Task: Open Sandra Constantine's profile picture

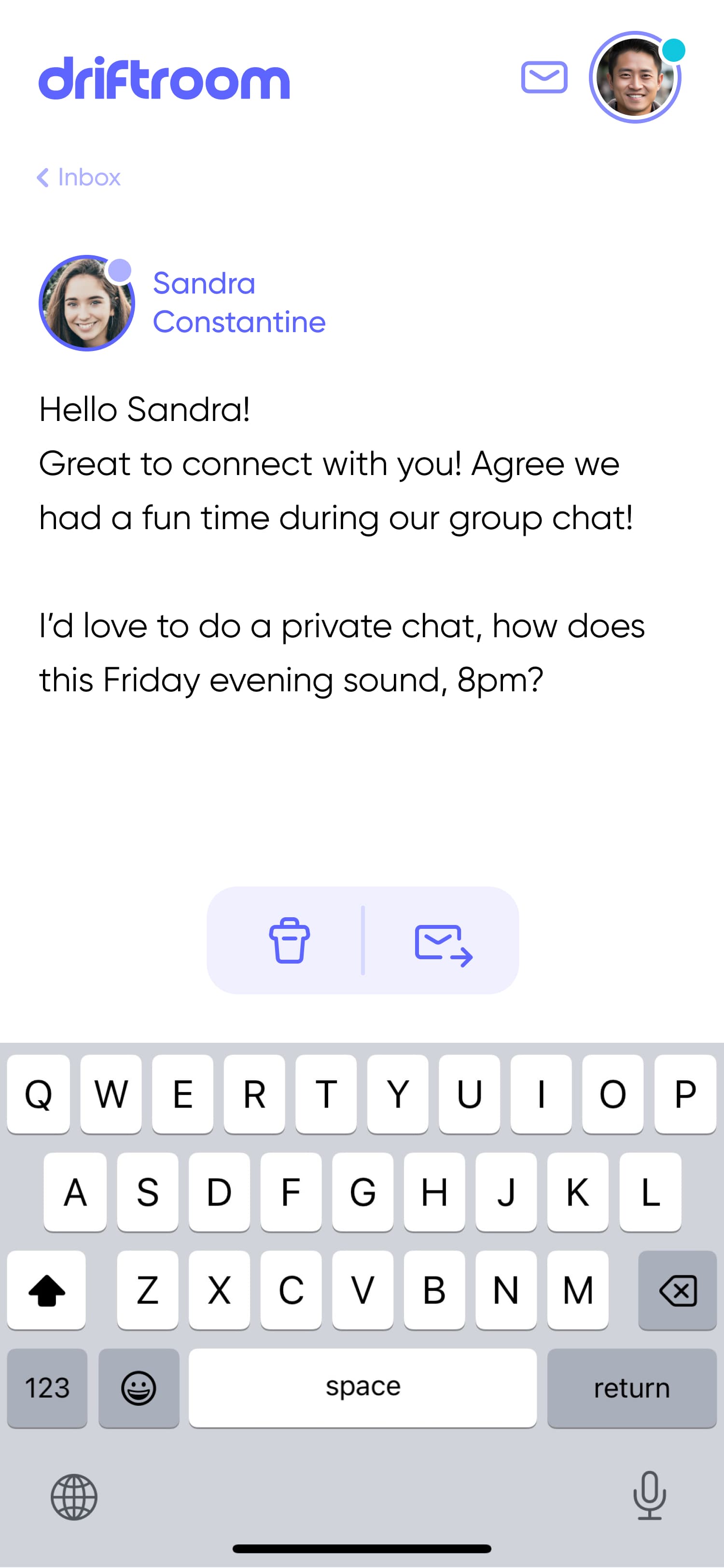Action: click(86, 303)
